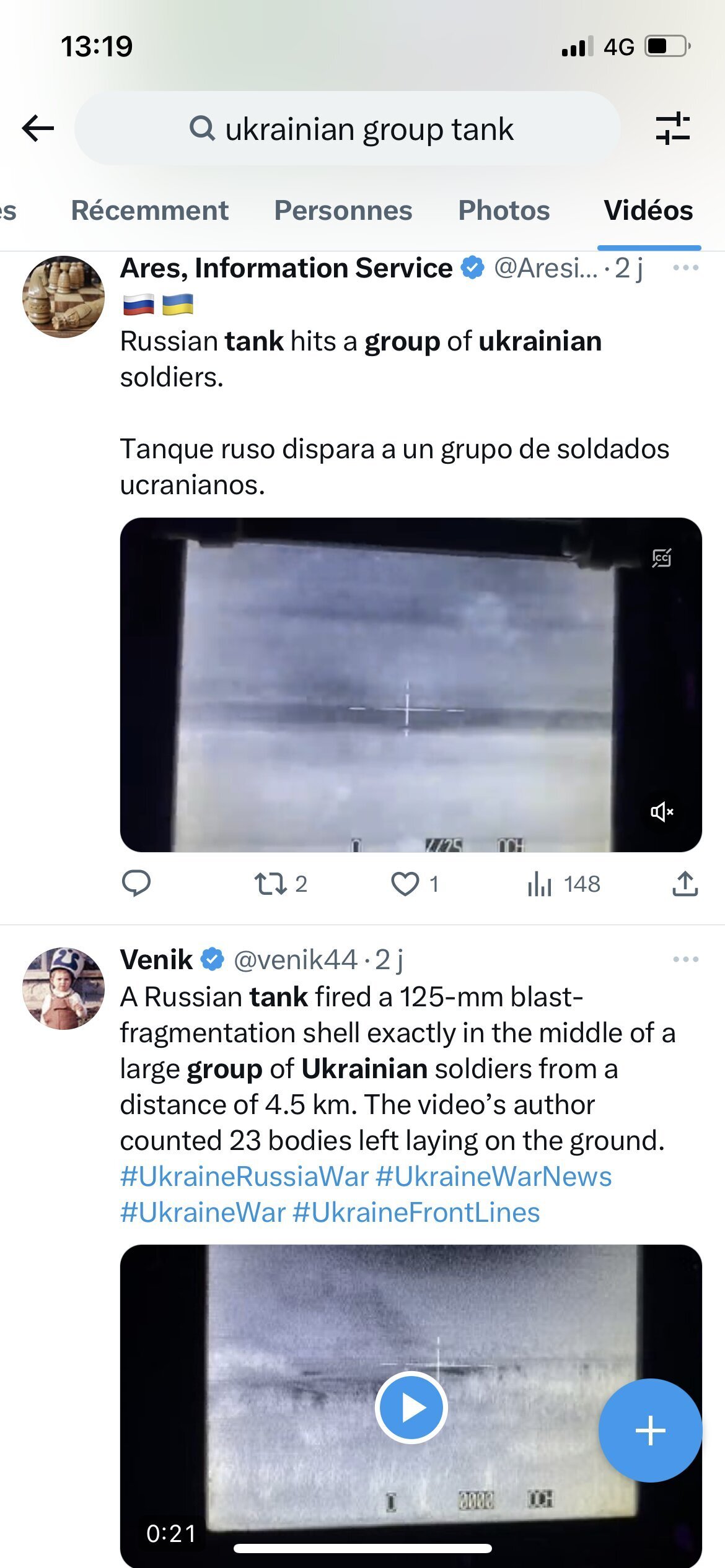Screen dimensions: 725x1568
Task: Retweet the Ares post
Action: pyautogui.click(x=271, y=884)
